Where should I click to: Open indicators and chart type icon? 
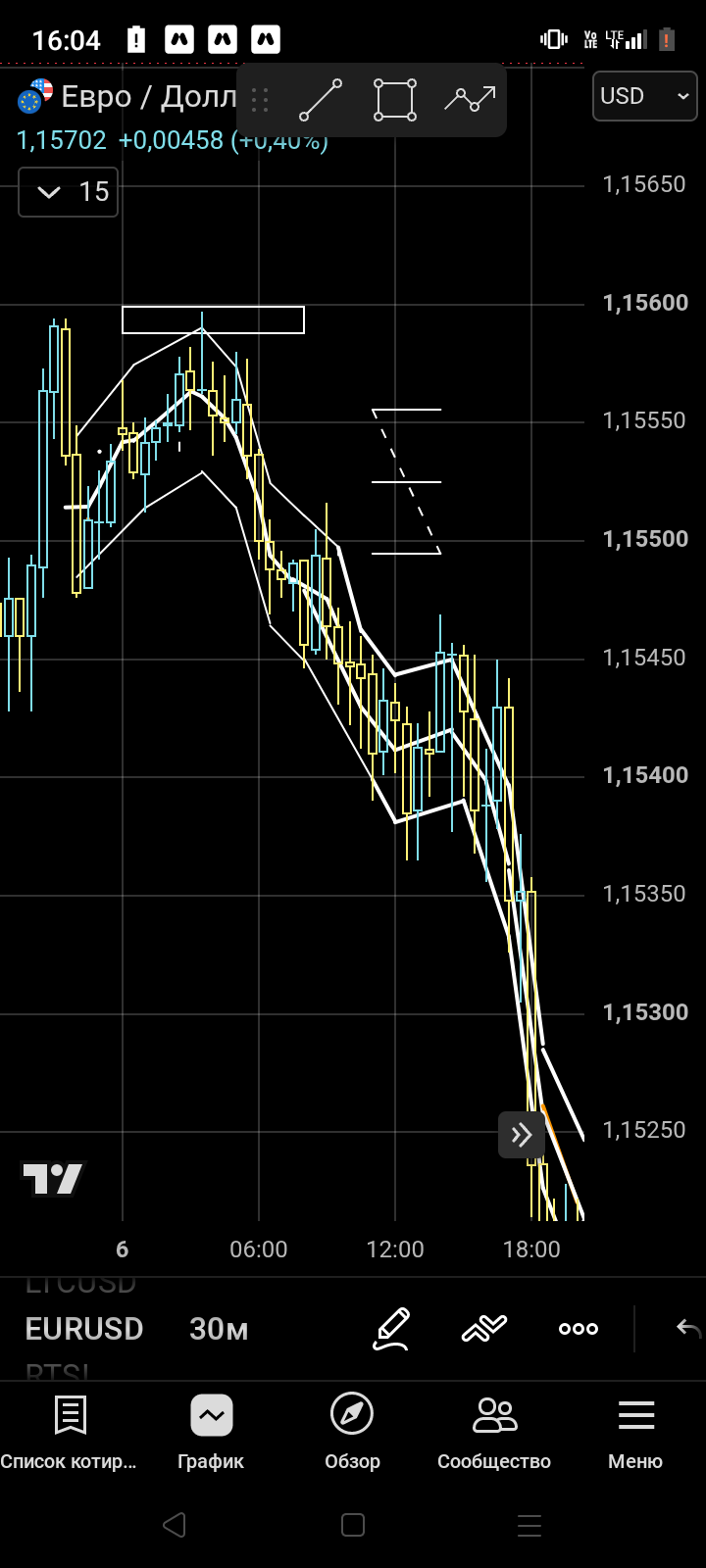(x=484, y=1329)
